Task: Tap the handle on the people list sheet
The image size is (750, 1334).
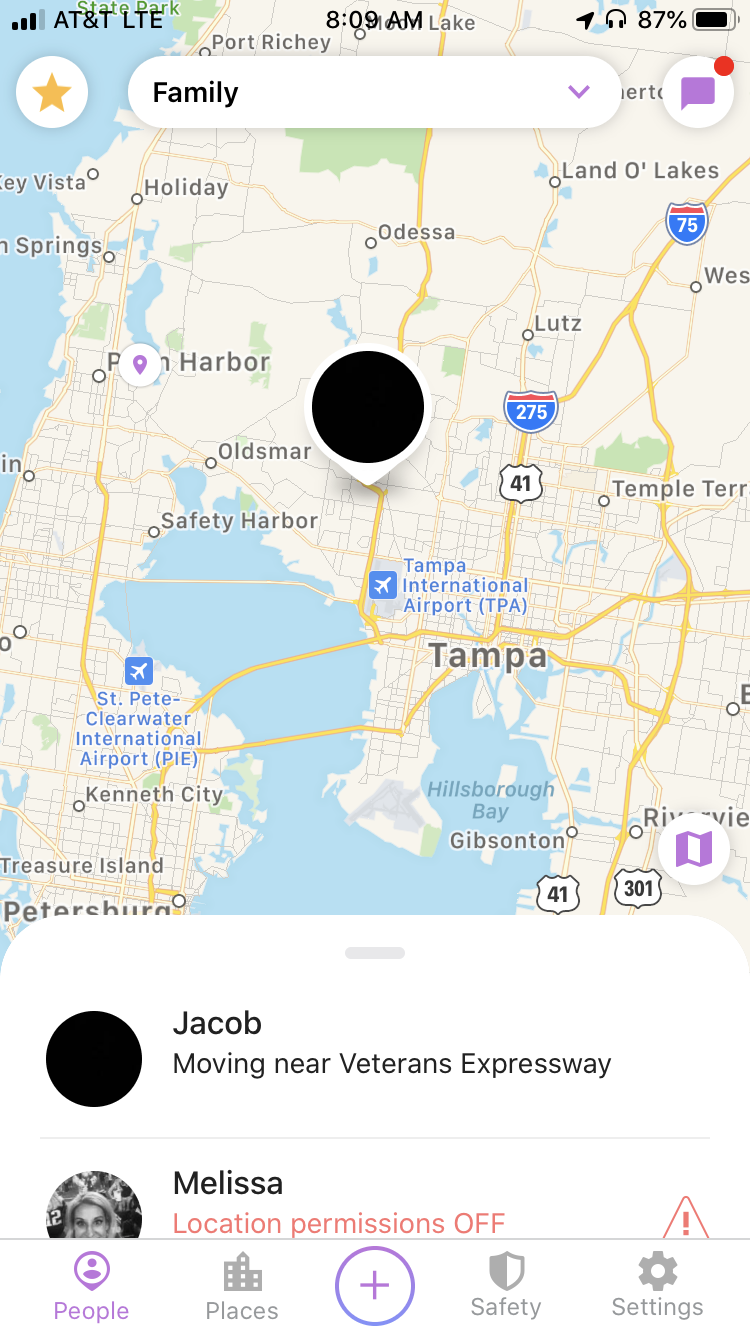Action: [375, 953]
